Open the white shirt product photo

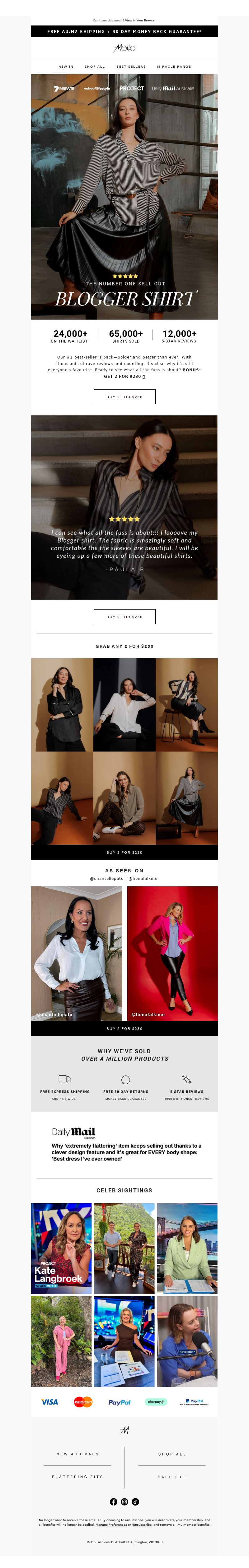tap(125, 704)
